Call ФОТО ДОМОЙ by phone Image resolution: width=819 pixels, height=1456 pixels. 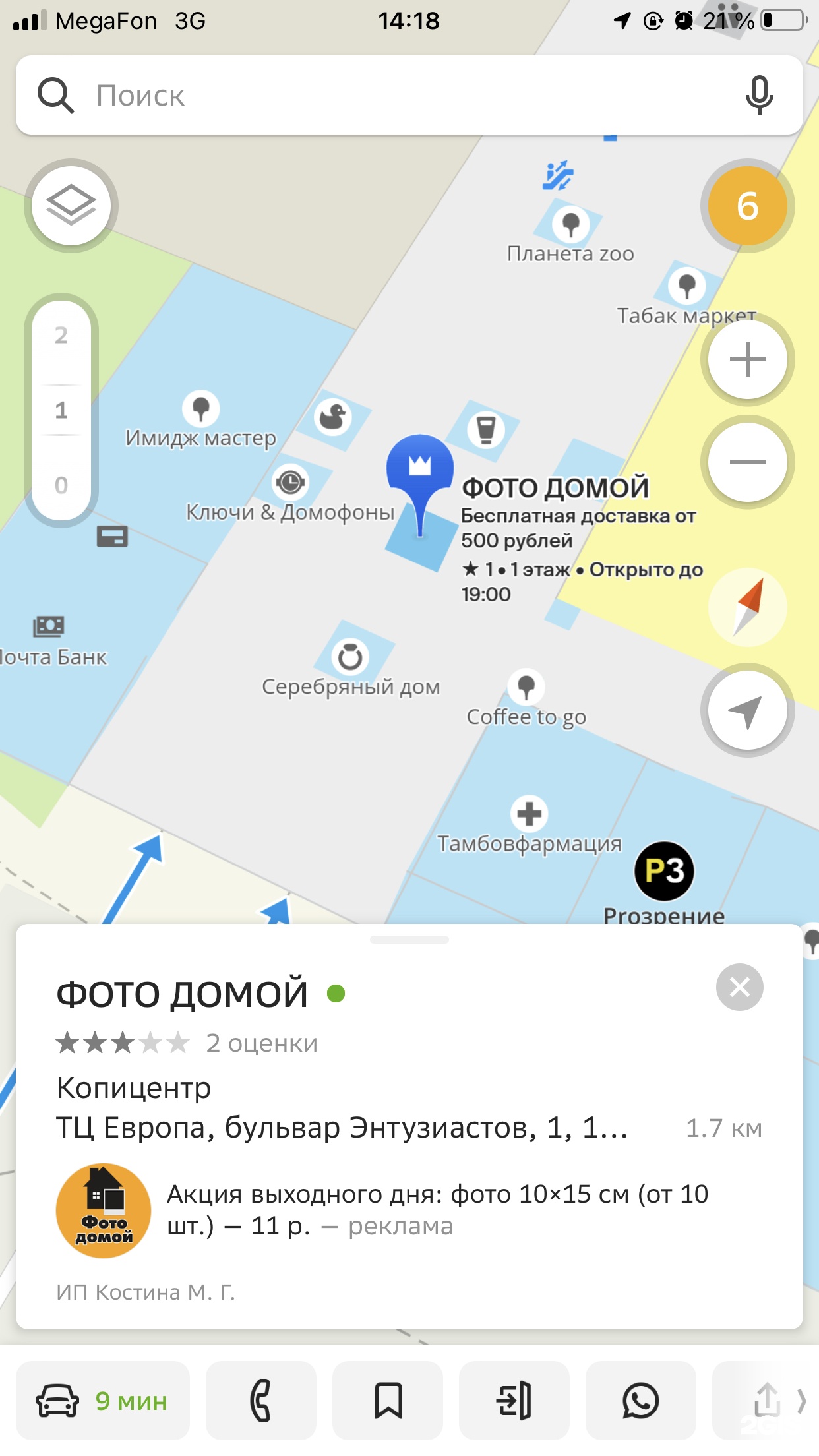point(260,1401)
